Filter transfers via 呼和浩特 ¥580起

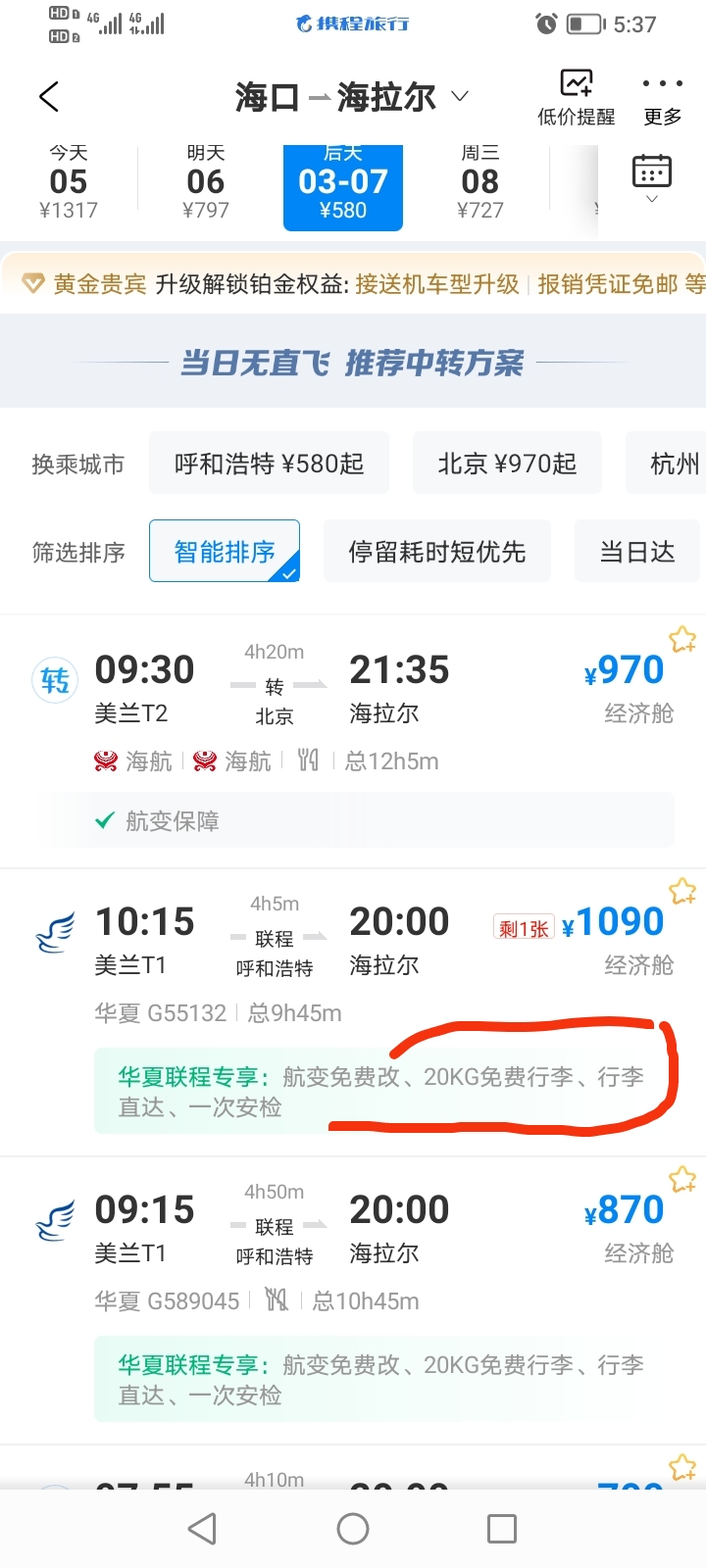tap(269, 464)
